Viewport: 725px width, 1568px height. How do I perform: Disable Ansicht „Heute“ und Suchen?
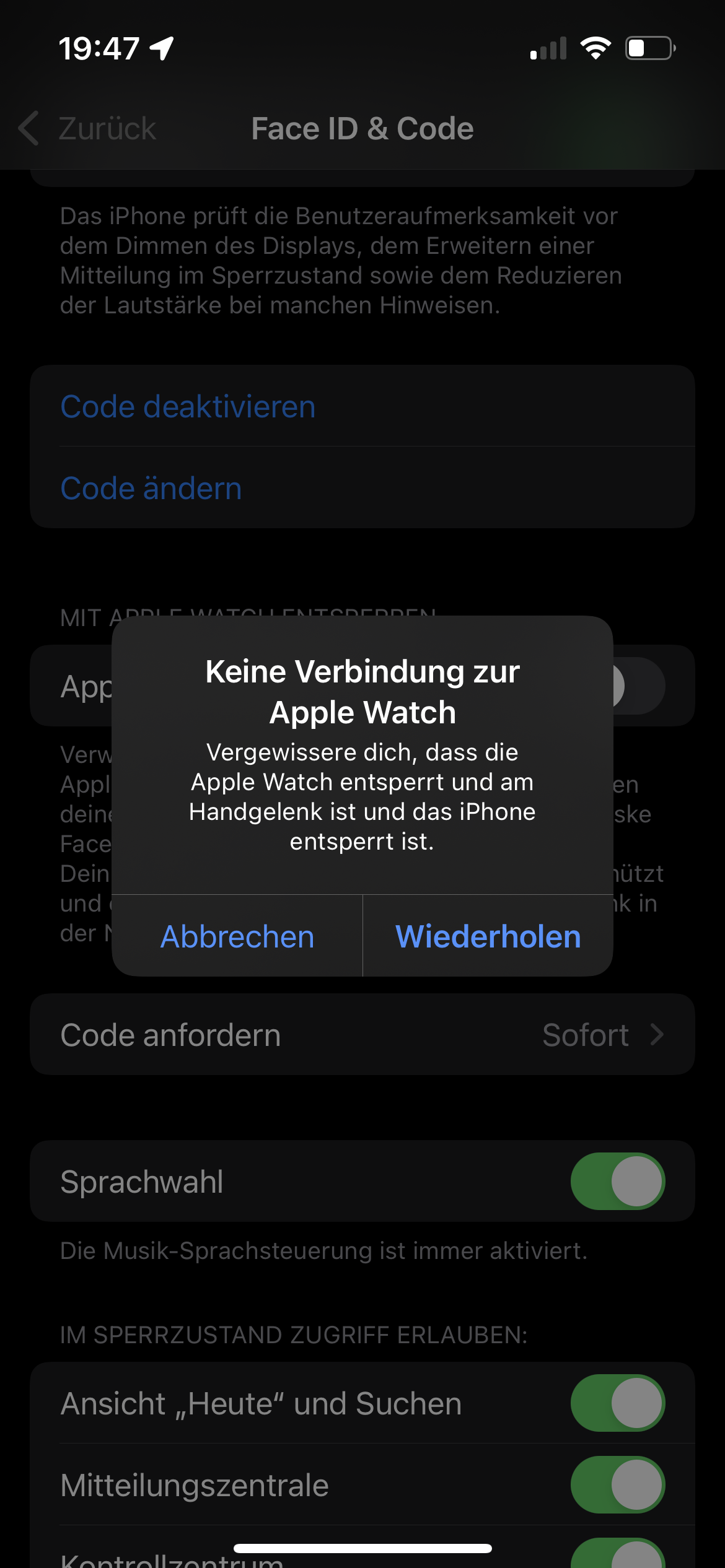click(x=617, y=1403)
